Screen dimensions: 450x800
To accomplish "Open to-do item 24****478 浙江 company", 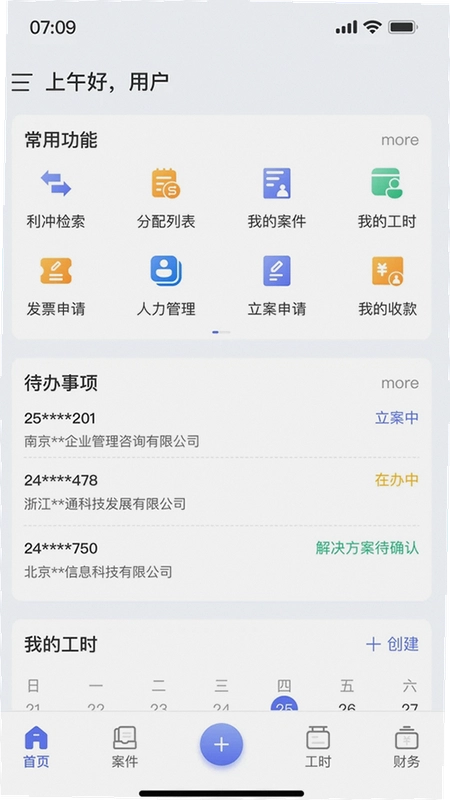I will tap(221, 491).
